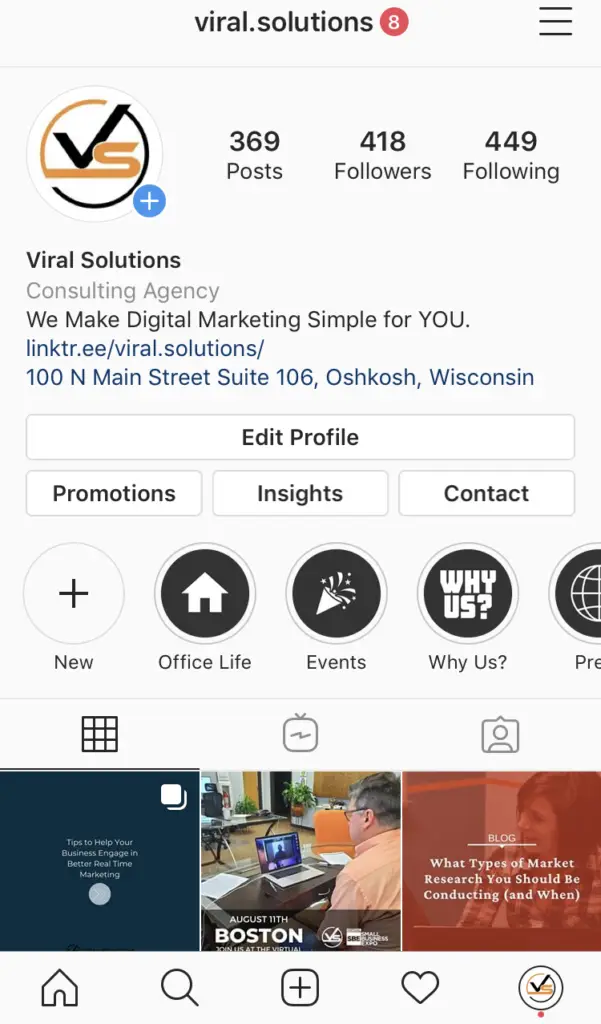Switch to the tagged photos tab
Screen dimensions: 601x1024
click(500, 735)
